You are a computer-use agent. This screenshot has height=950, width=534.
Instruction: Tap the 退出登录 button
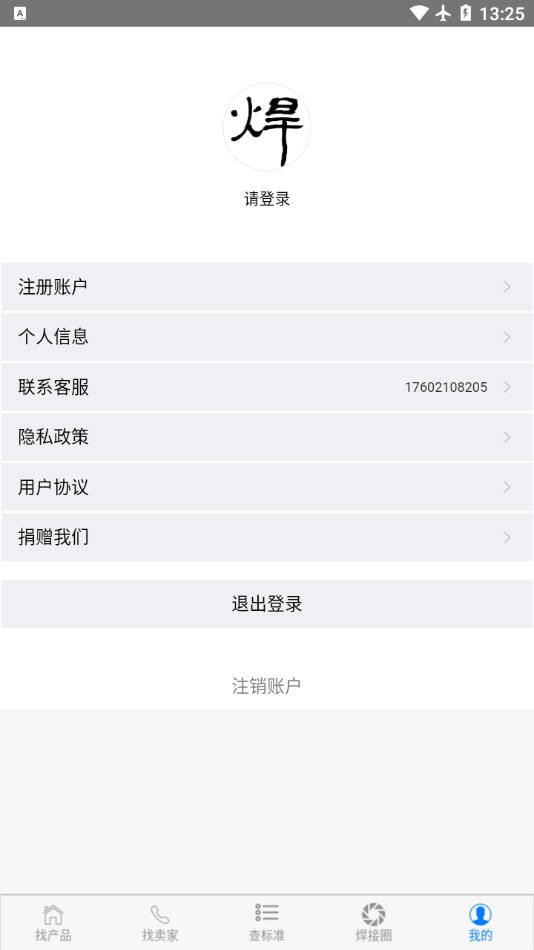point(267,604)
